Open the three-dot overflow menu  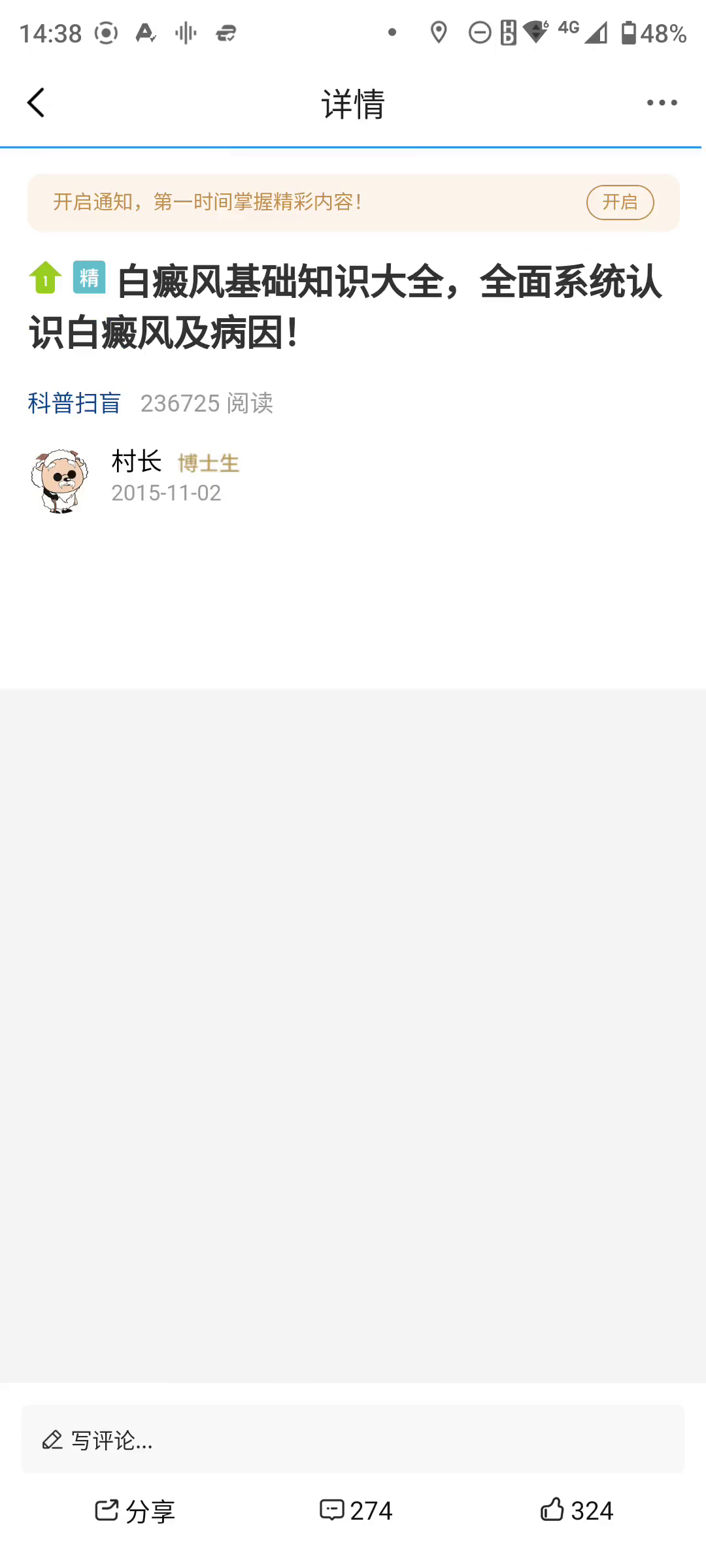(x=662, y=103)
